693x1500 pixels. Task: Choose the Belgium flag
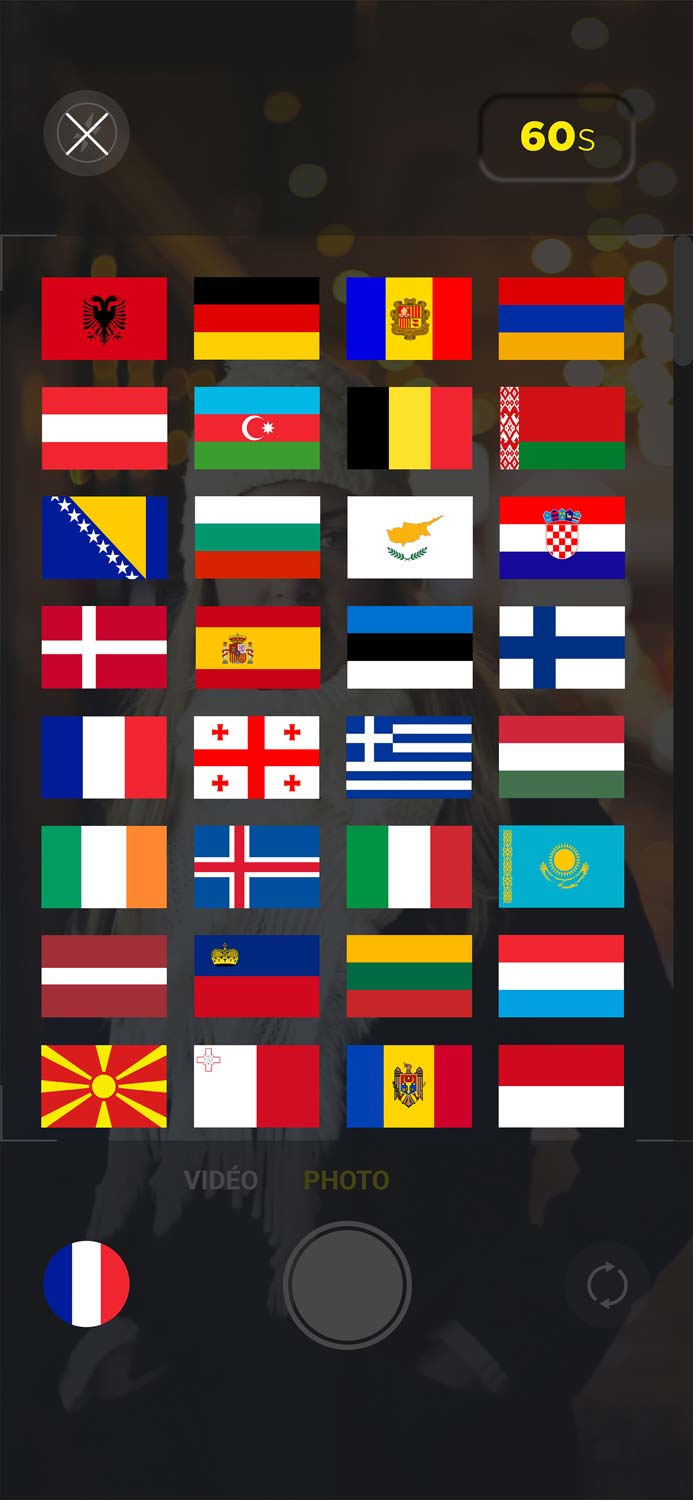(409, 428)
